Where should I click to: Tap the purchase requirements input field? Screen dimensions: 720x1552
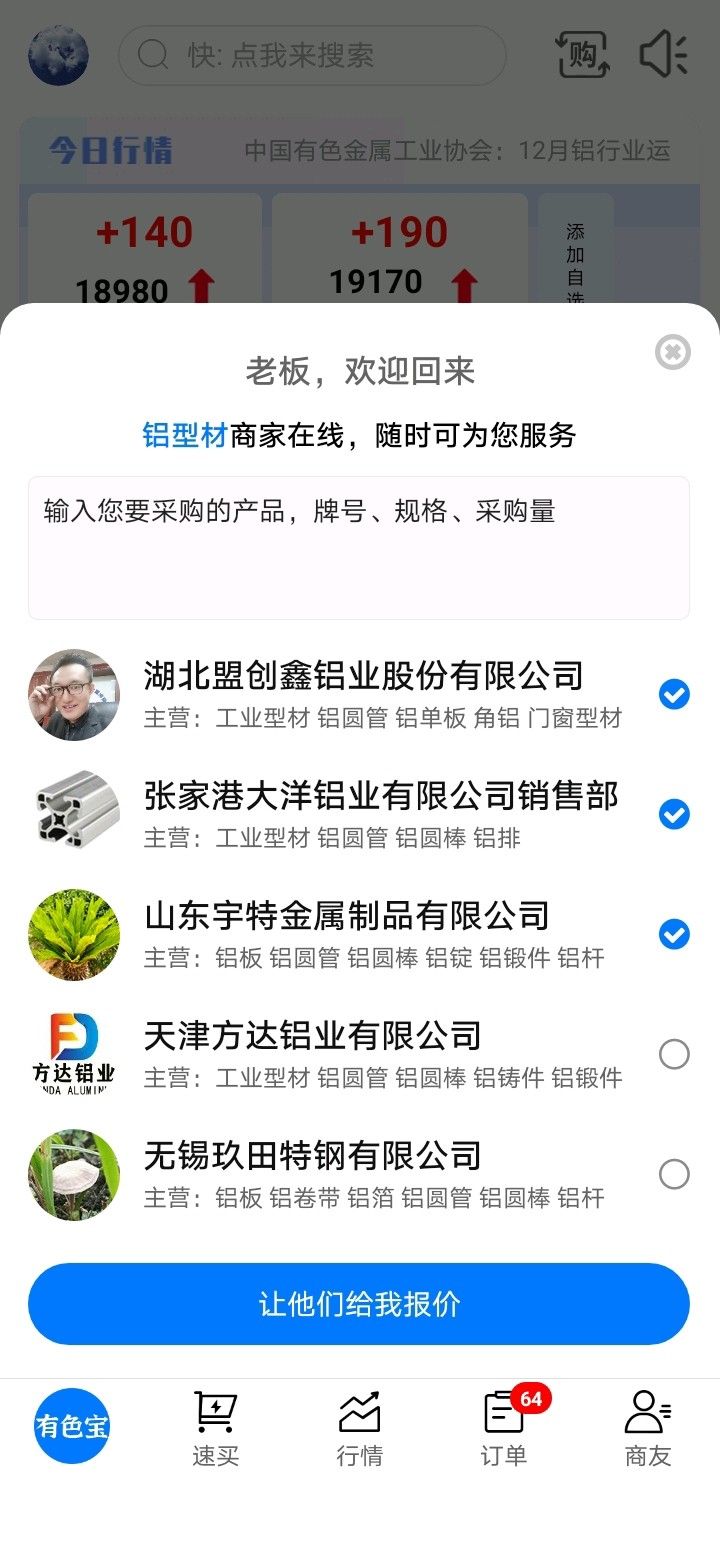click(359, 548)
